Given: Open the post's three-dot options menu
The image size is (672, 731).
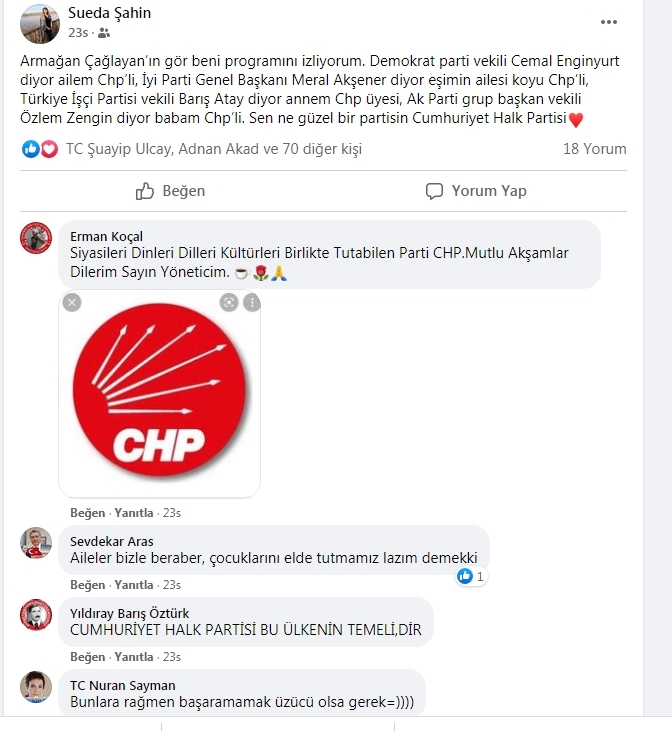Looking at the screenshot, I should coord(609,22).
